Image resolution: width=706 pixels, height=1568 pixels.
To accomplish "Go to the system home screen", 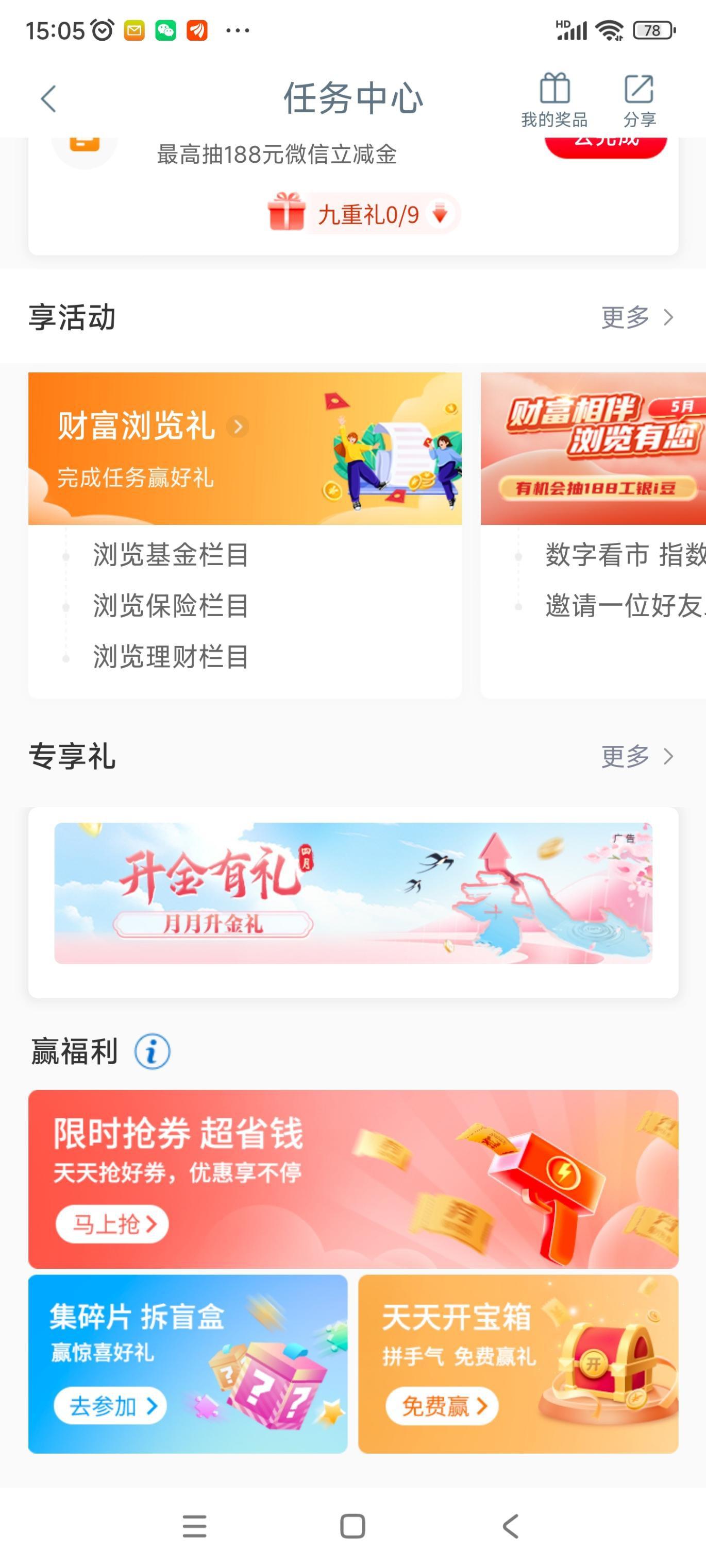I will 352,1526.
